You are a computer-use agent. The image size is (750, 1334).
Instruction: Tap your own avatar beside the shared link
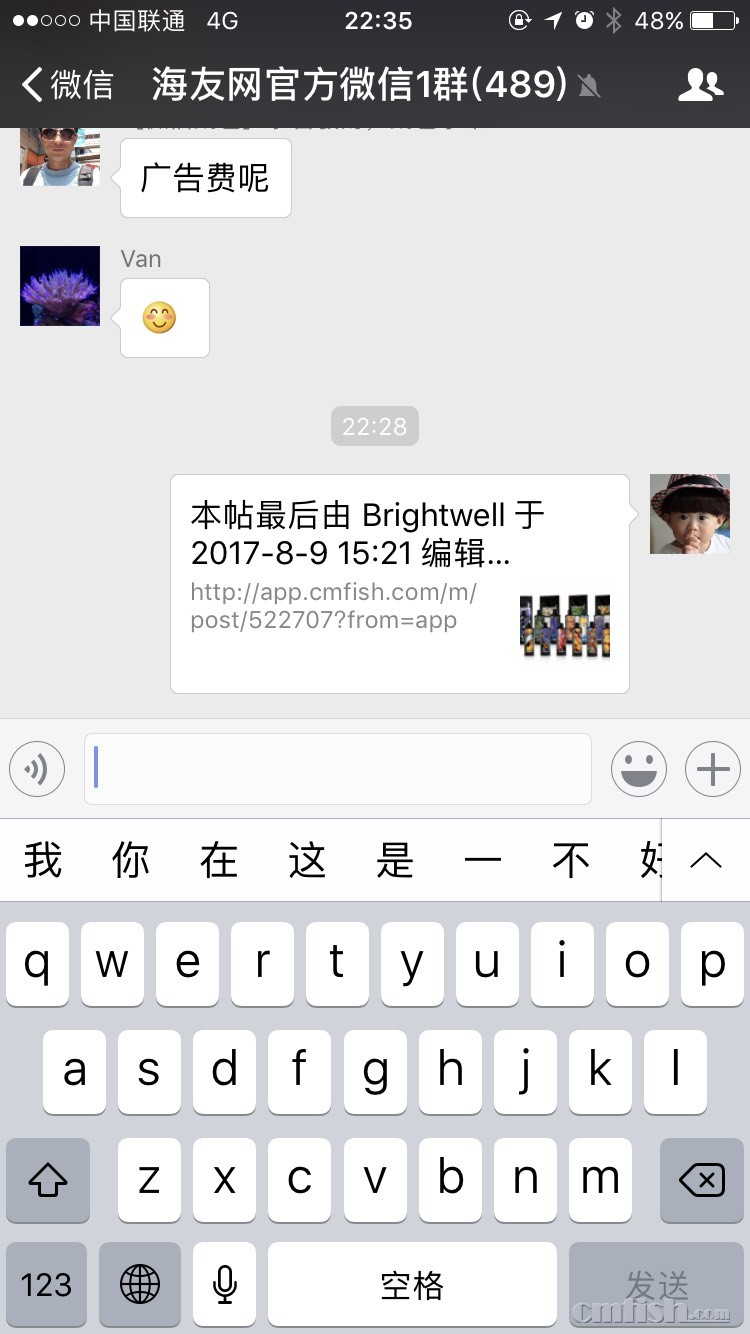(x=690, y=514)
